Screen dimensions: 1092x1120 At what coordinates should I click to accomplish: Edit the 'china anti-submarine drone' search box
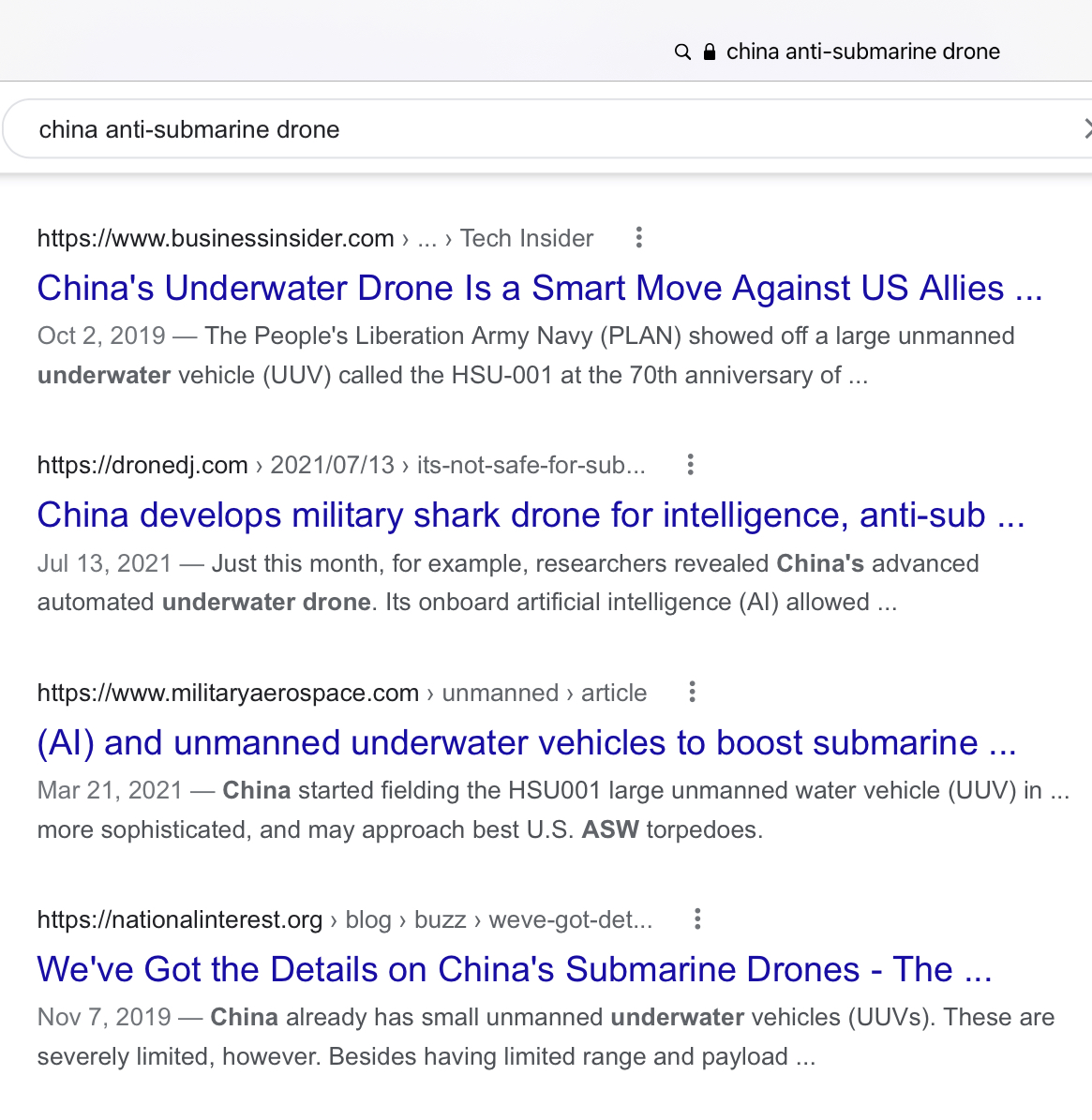469,129
